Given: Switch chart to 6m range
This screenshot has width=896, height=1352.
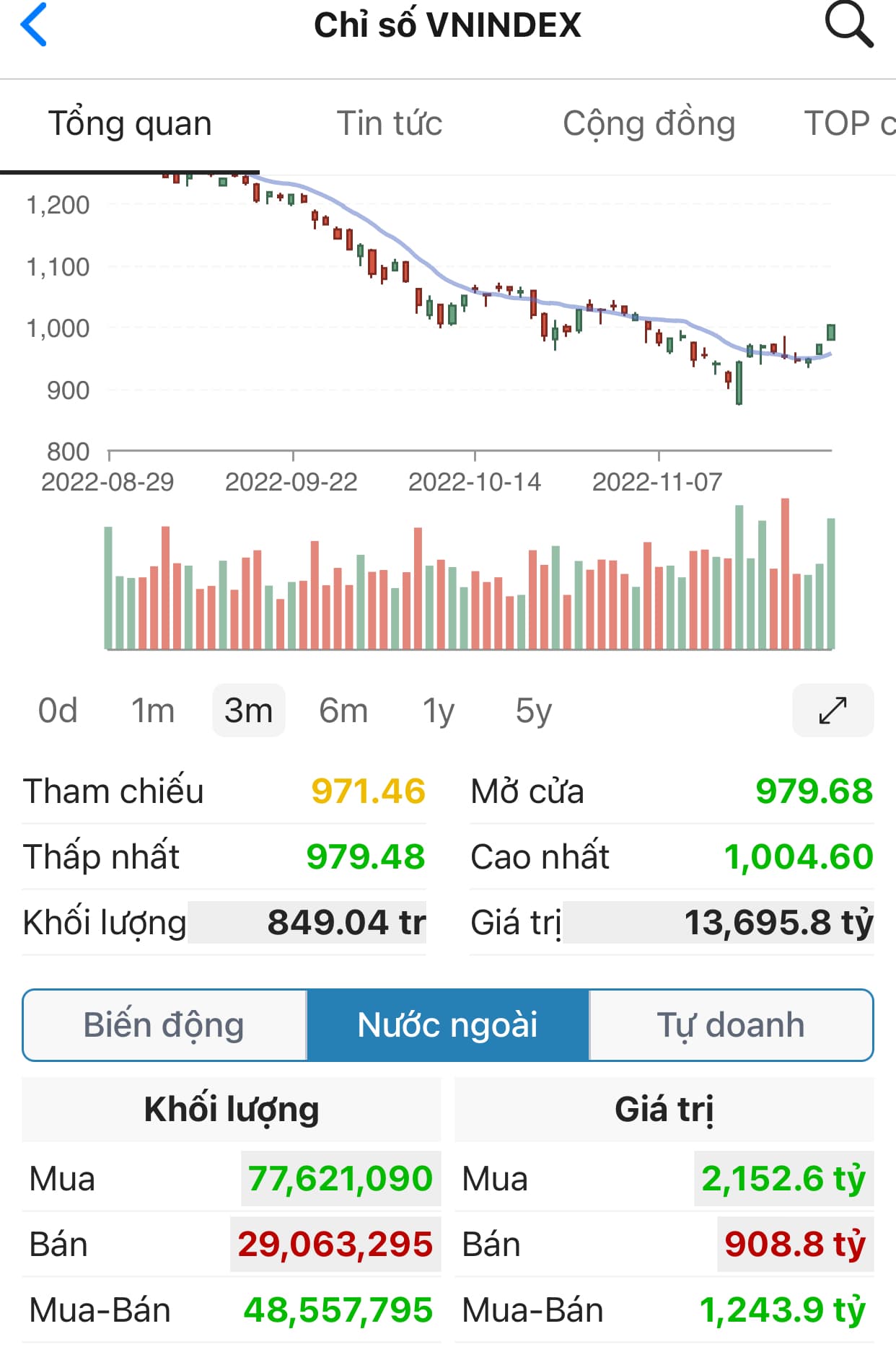Looking at the screenshot, I should pos(343,711).
